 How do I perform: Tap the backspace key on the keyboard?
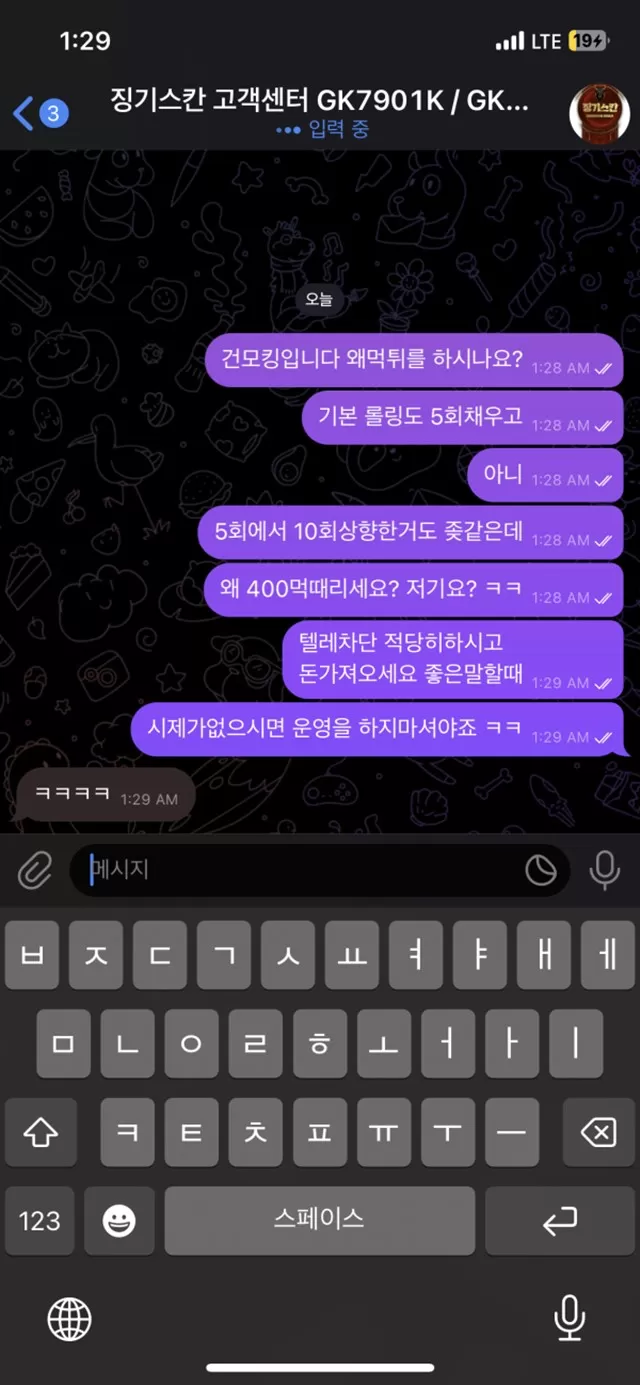tap(597, 1132)
